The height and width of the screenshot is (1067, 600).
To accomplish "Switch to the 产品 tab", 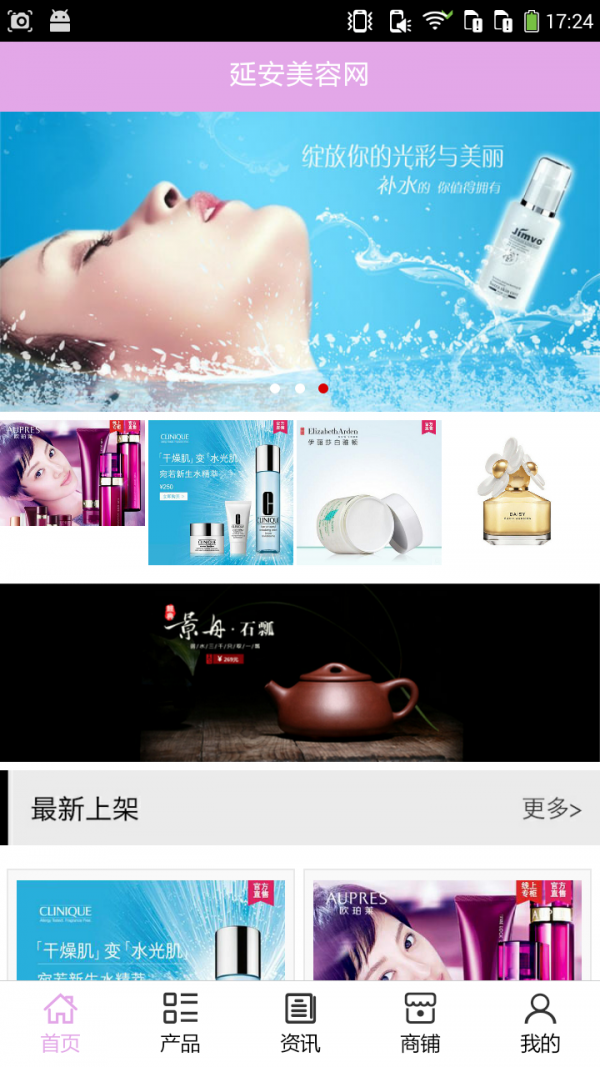I will [x=180, y=1023].
